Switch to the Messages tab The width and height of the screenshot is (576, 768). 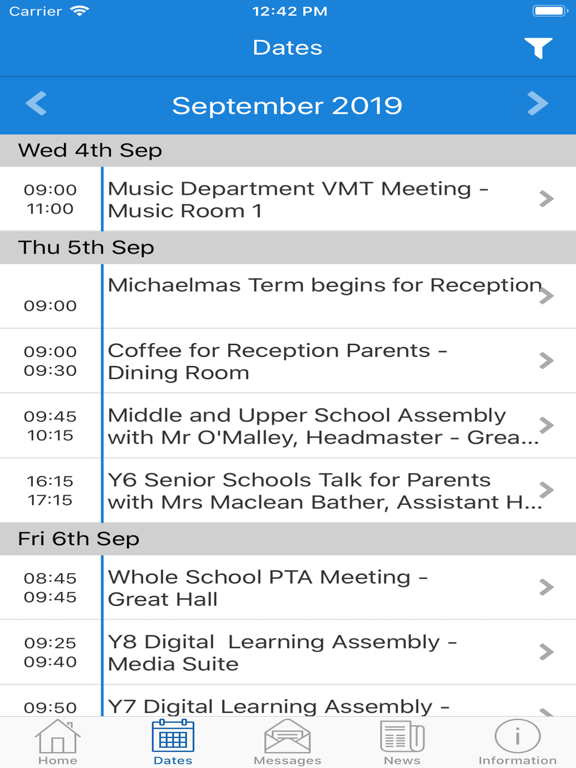[x=288, y=743]
